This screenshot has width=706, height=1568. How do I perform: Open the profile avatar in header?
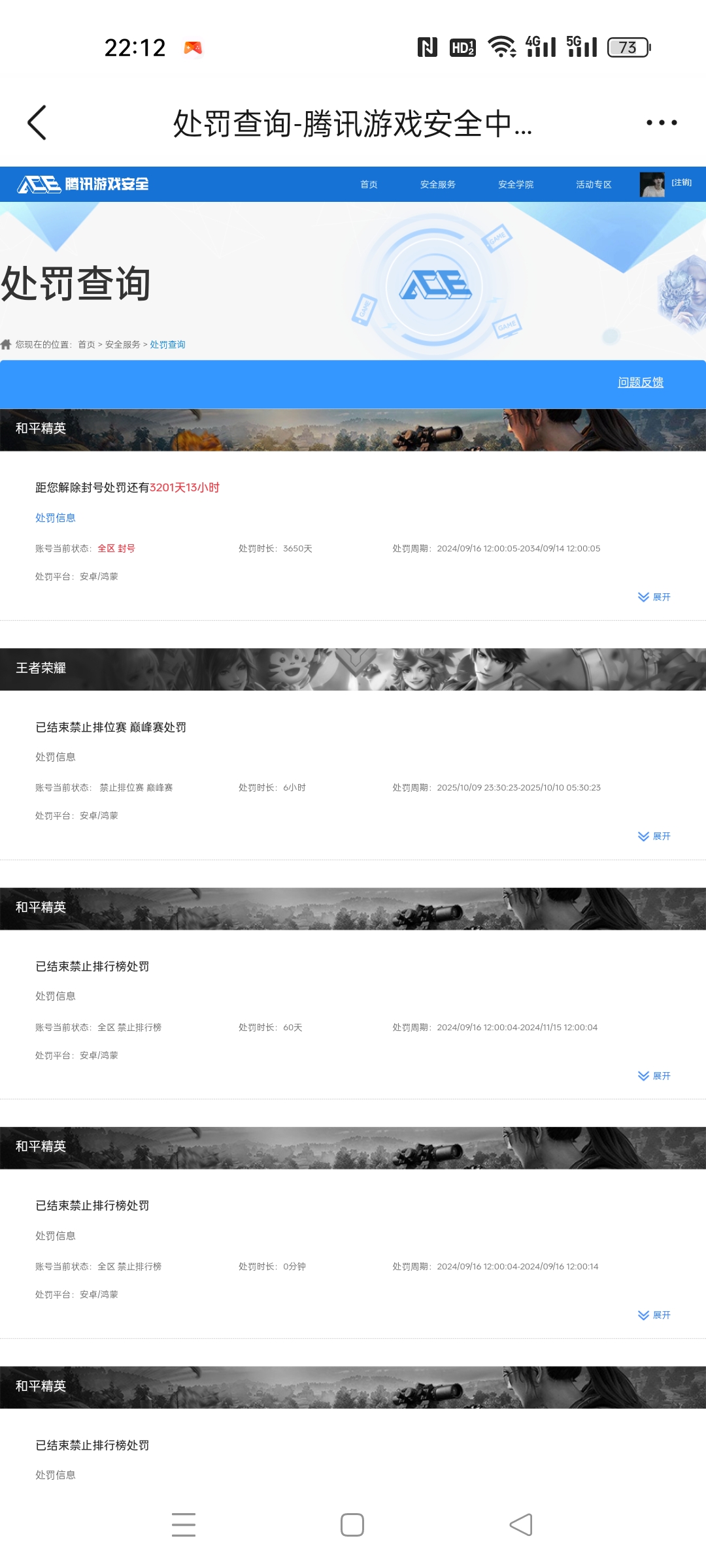[652, 184]
